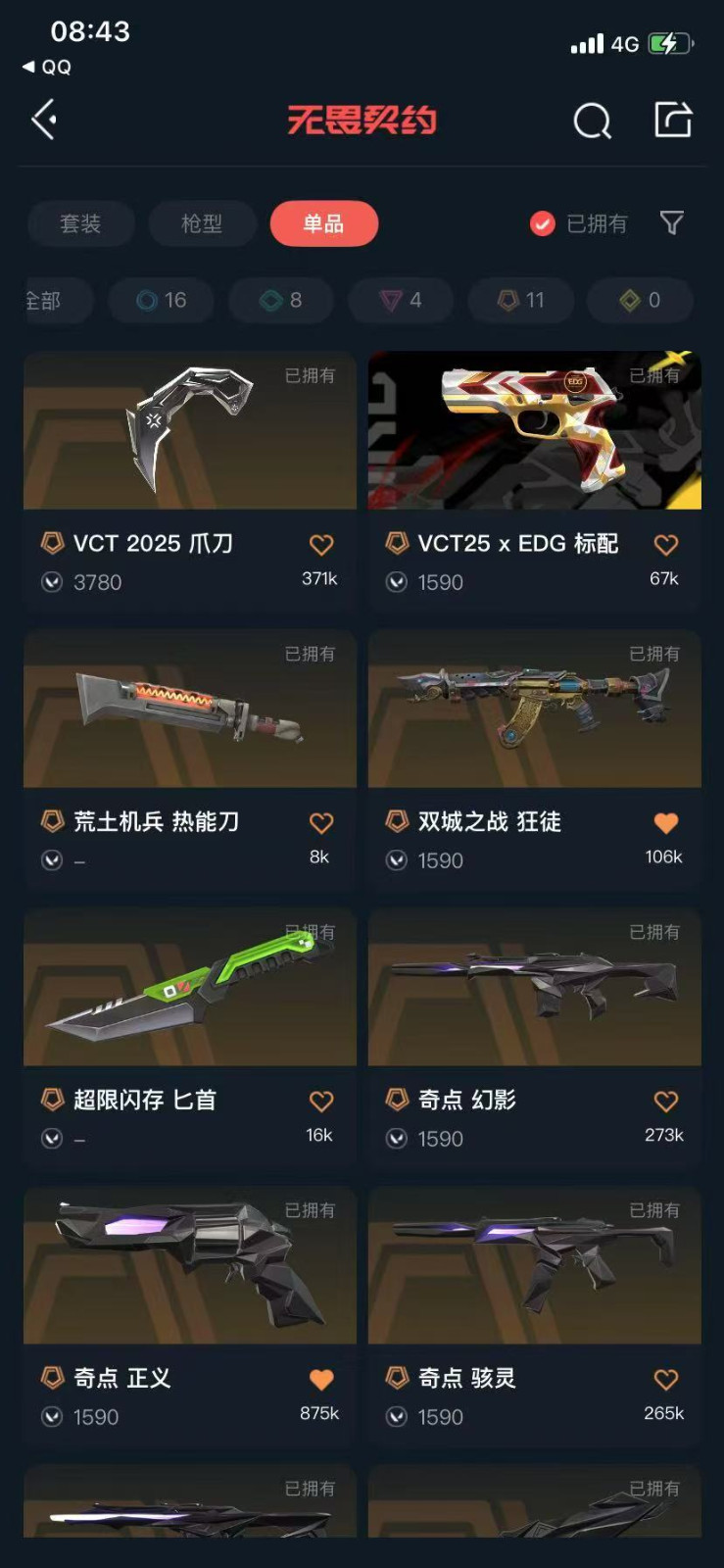Image resolution: width=724 pixels, height=1568 pixels.
Task: Like the 荒土机兵 热能刀 skin
Action: pyautogui.click(x=321, y=823)
